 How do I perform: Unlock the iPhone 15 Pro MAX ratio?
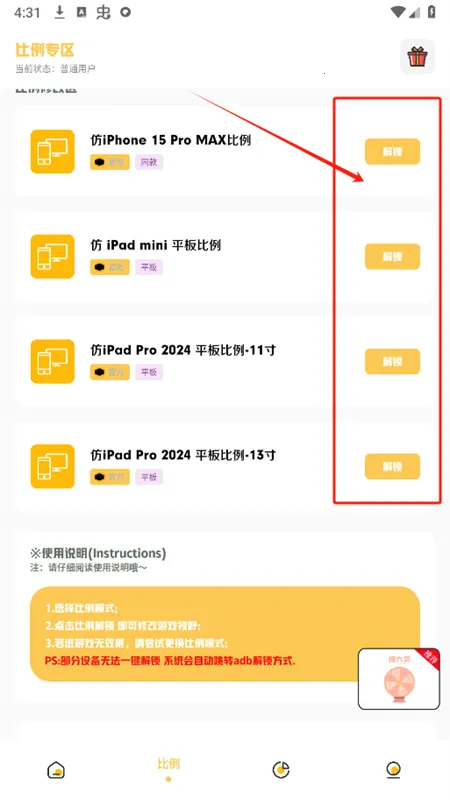point(392,152)
